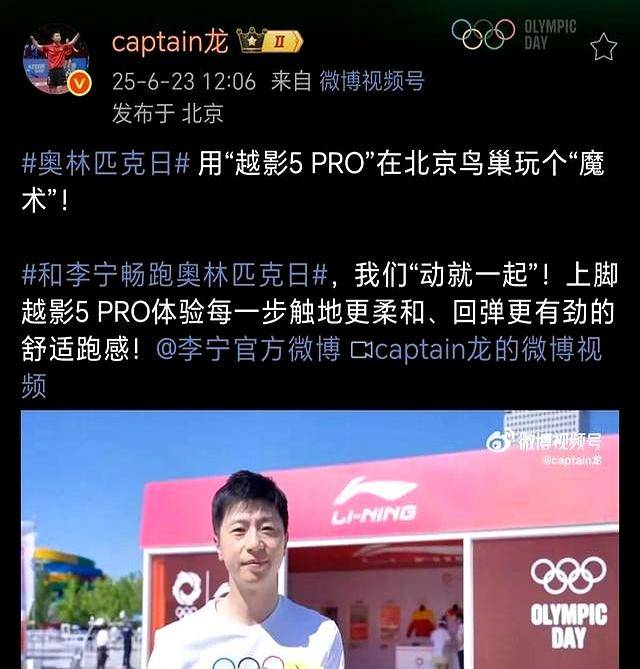
Task: Open captain龙's profile avatar
Action: [56, 60]
